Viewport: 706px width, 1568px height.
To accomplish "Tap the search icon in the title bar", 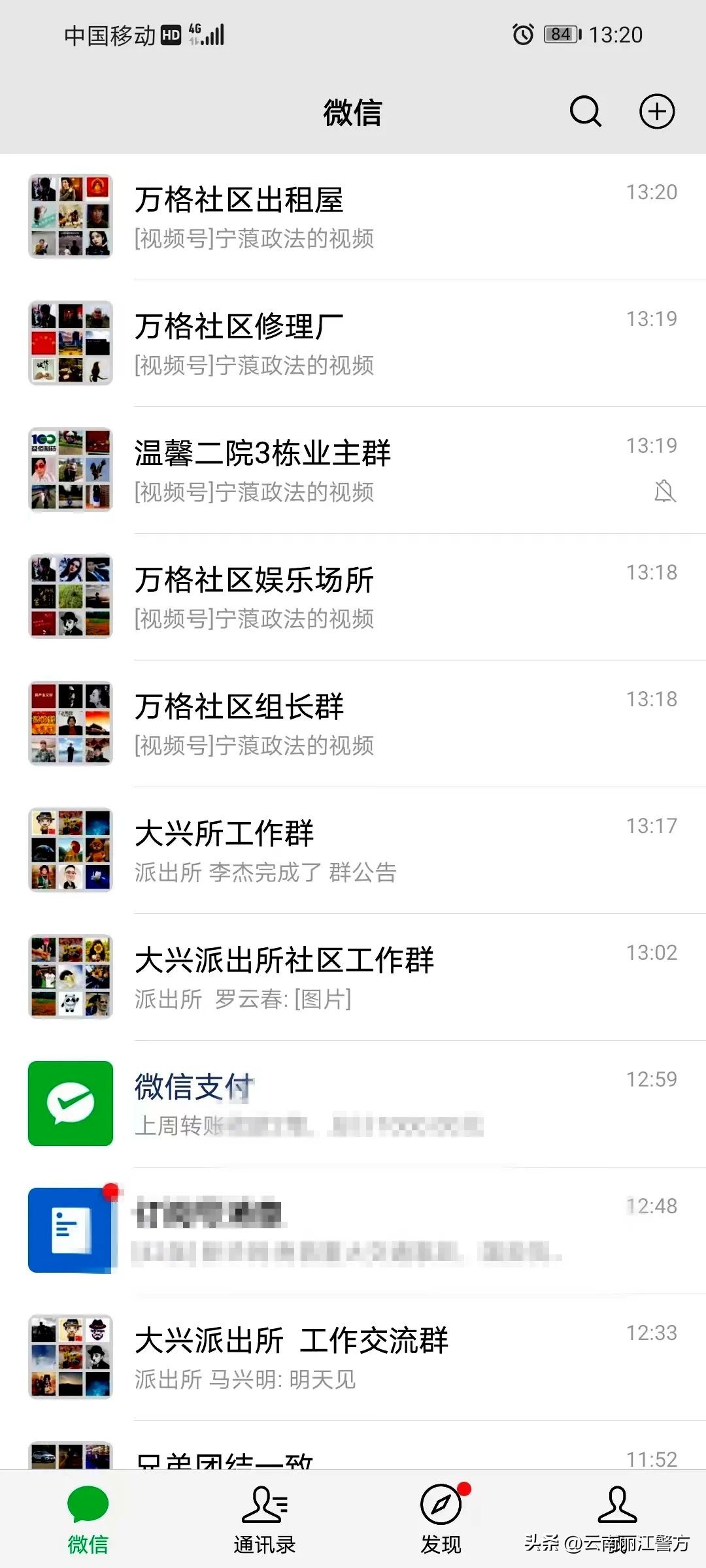I will (586, 112).
